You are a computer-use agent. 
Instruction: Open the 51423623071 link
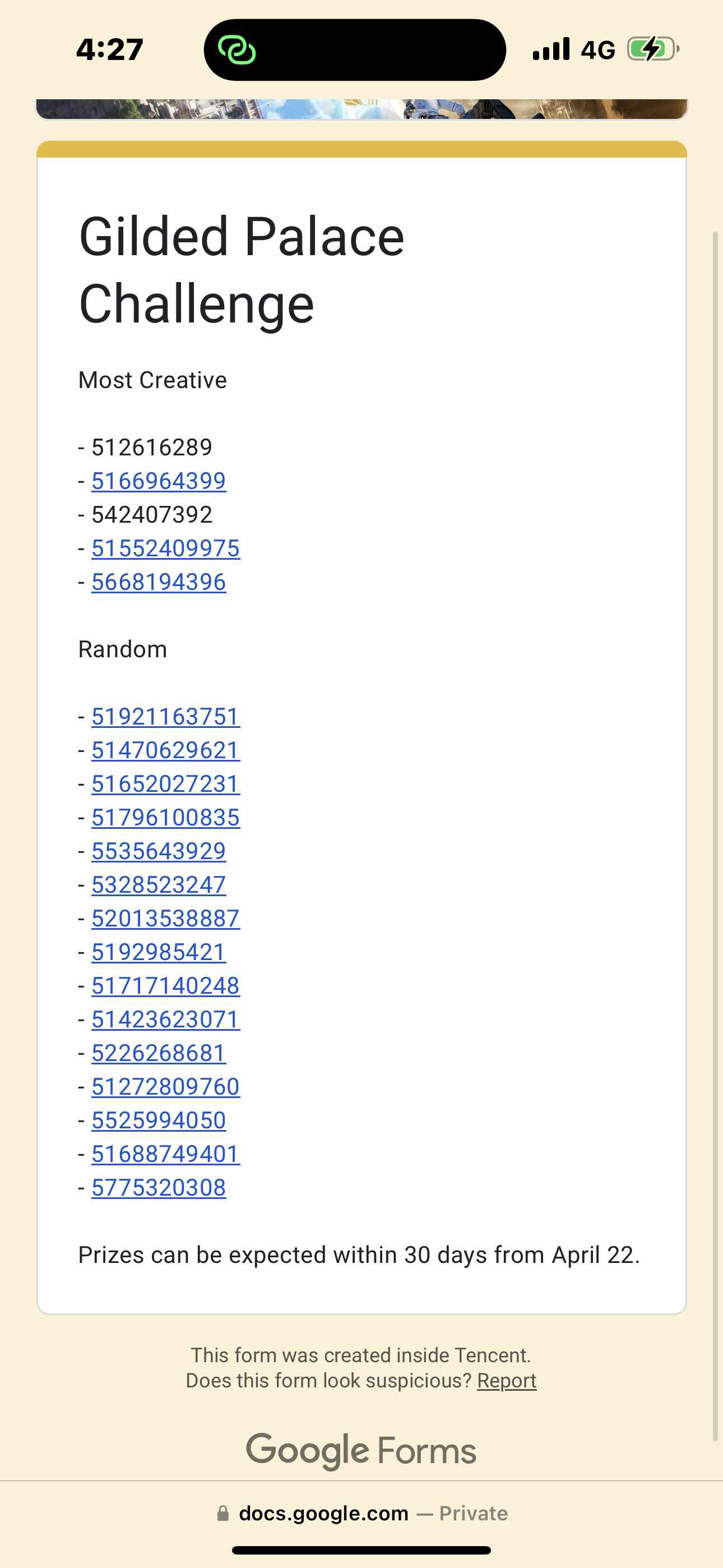pyautogui.click(x=165, y=1019)
